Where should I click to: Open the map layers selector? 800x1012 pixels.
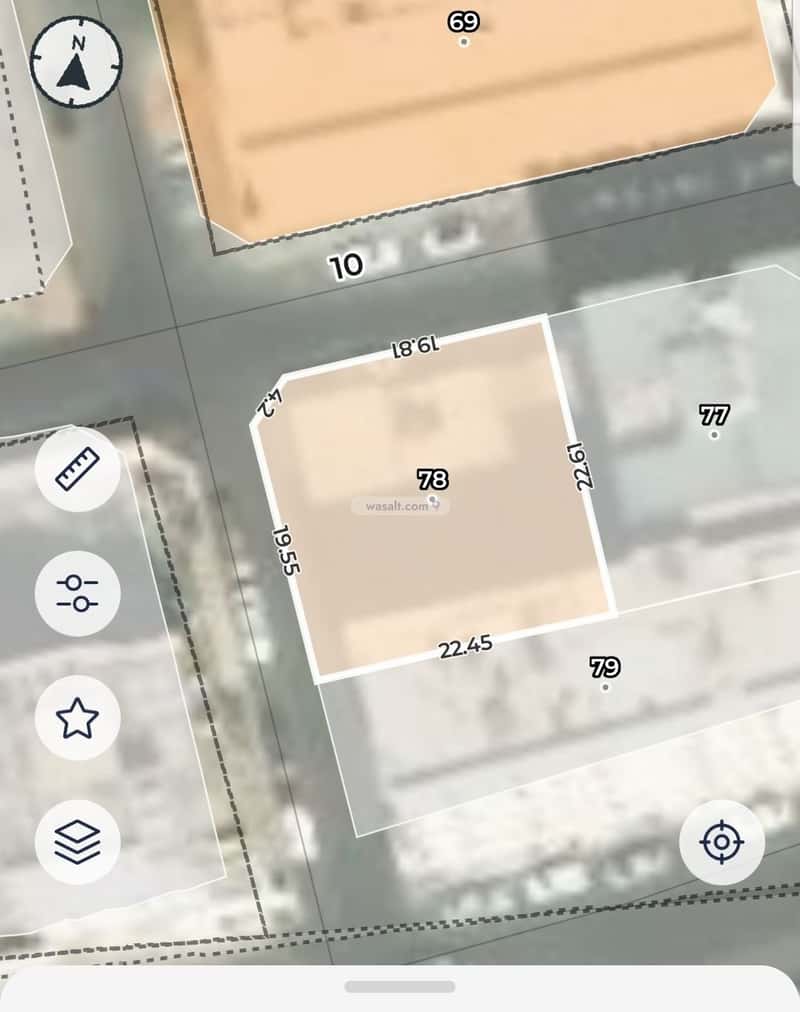78,842
